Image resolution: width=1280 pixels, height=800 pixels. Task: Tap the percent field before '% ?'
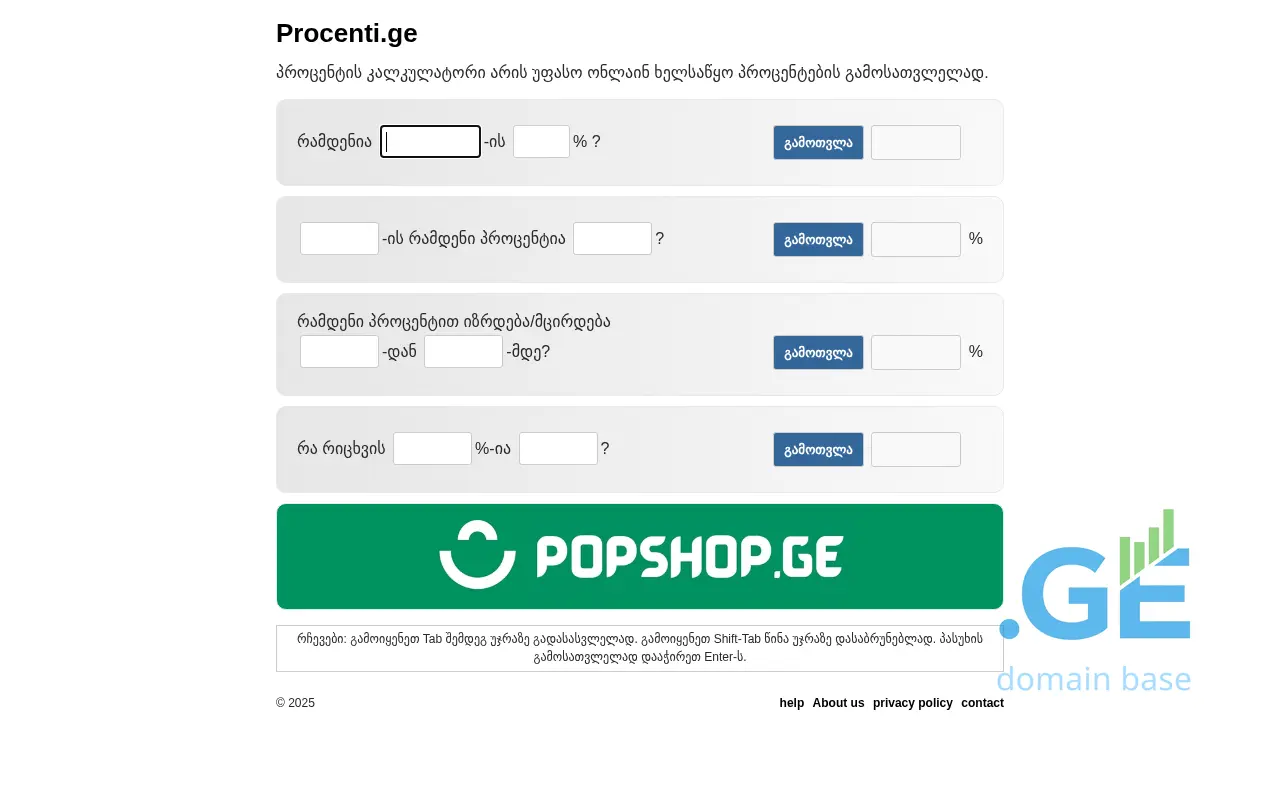541,142
